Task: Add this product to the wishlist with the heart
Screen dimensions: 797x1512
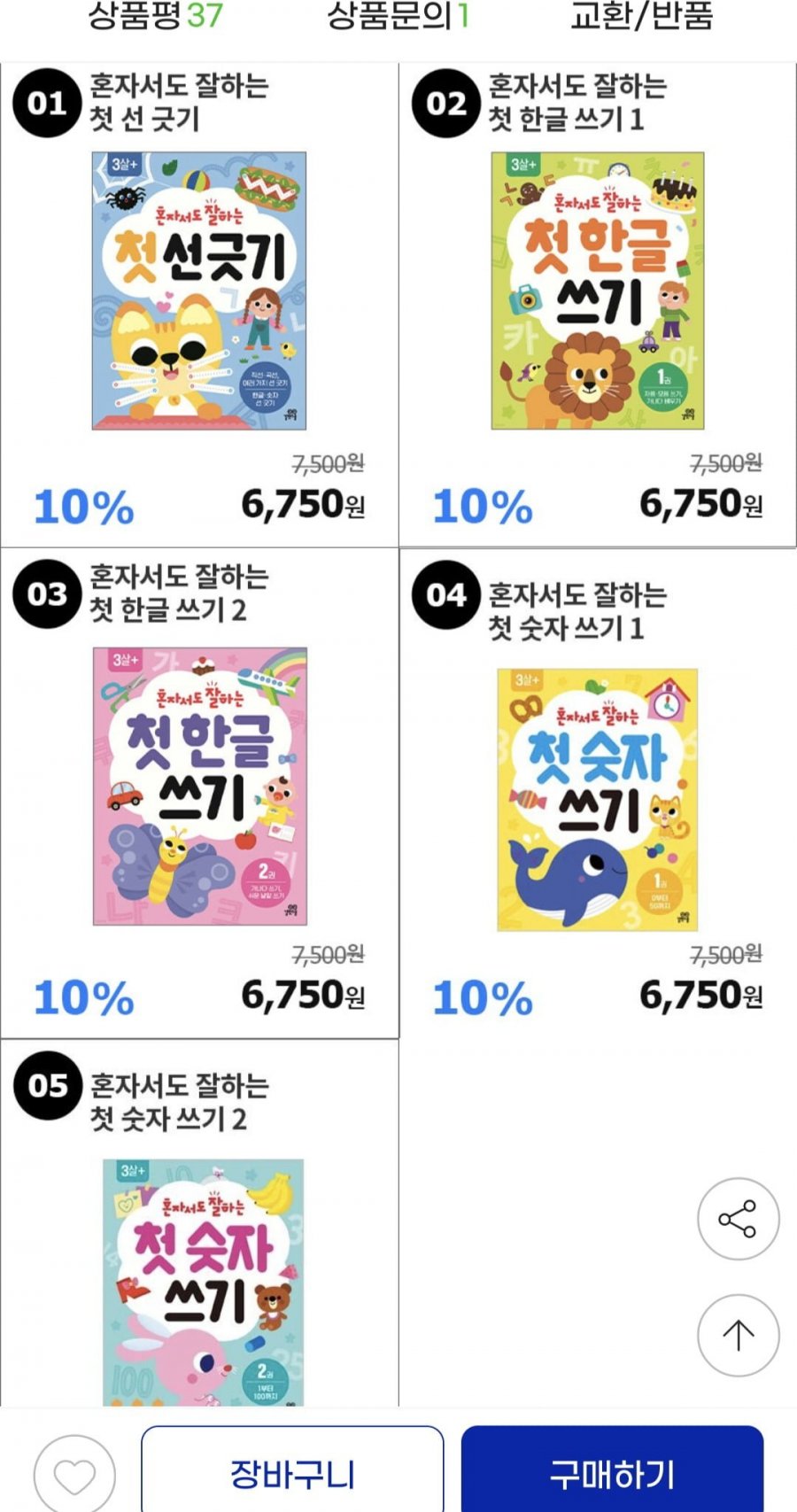Action: [74, 1474]
